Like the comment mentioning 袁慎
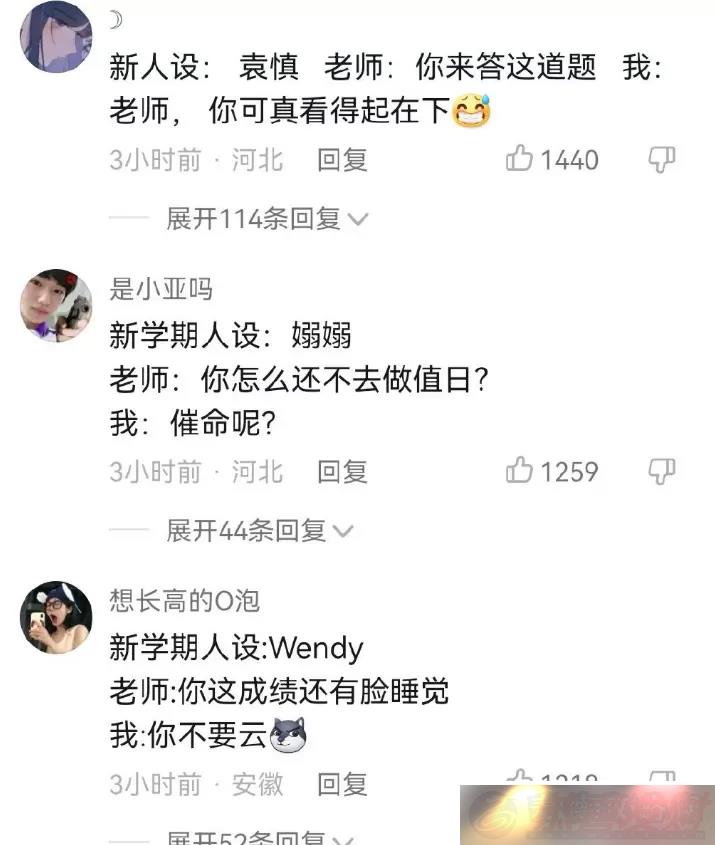 520,159
